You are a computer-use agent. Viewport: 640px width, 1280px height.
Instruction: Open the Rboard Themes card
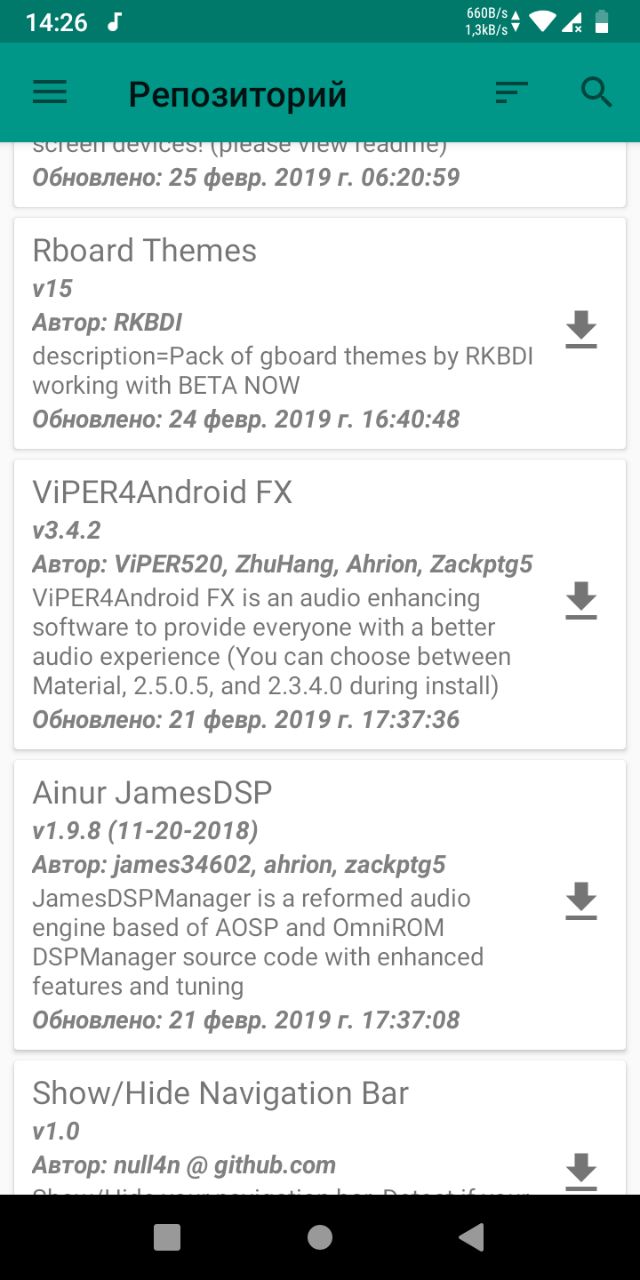[x=320, y=333]
